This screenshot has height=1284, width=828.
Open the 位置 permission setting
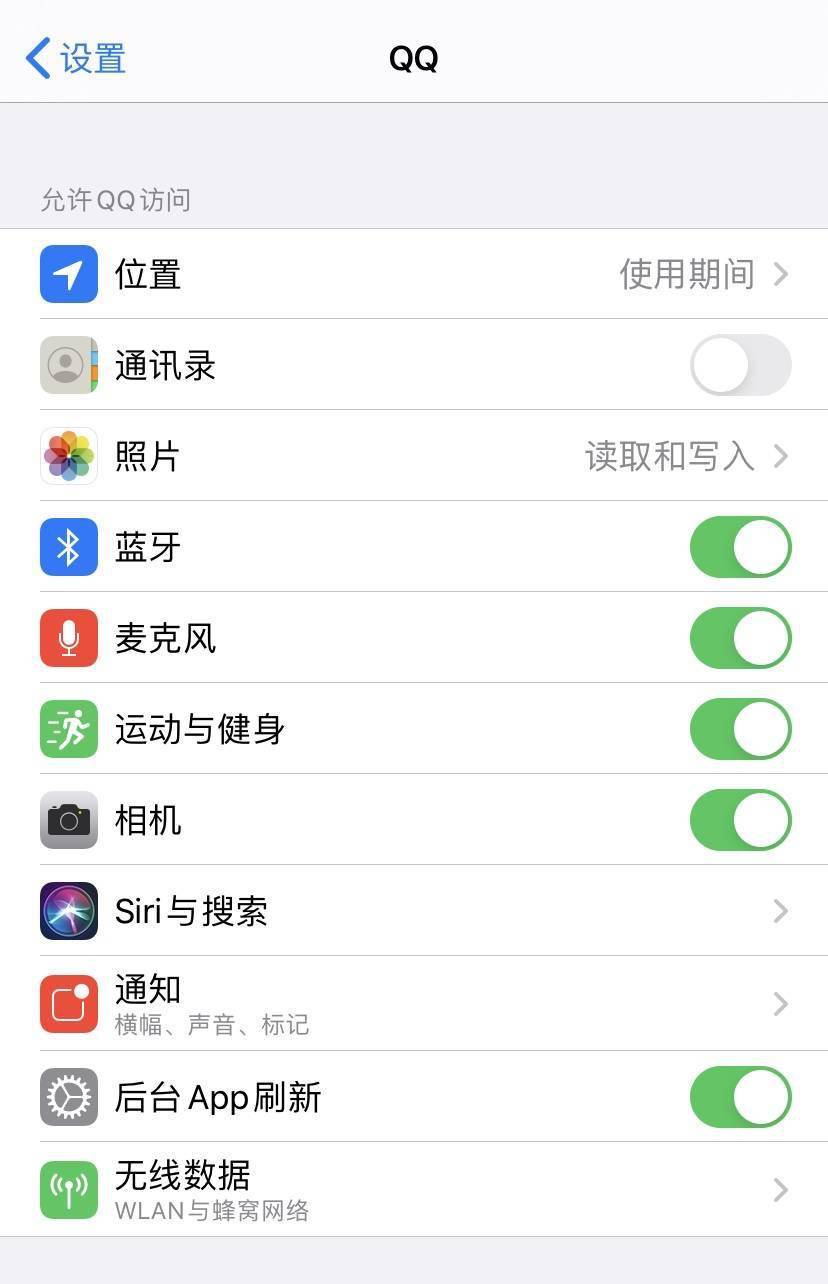point(414,274)
